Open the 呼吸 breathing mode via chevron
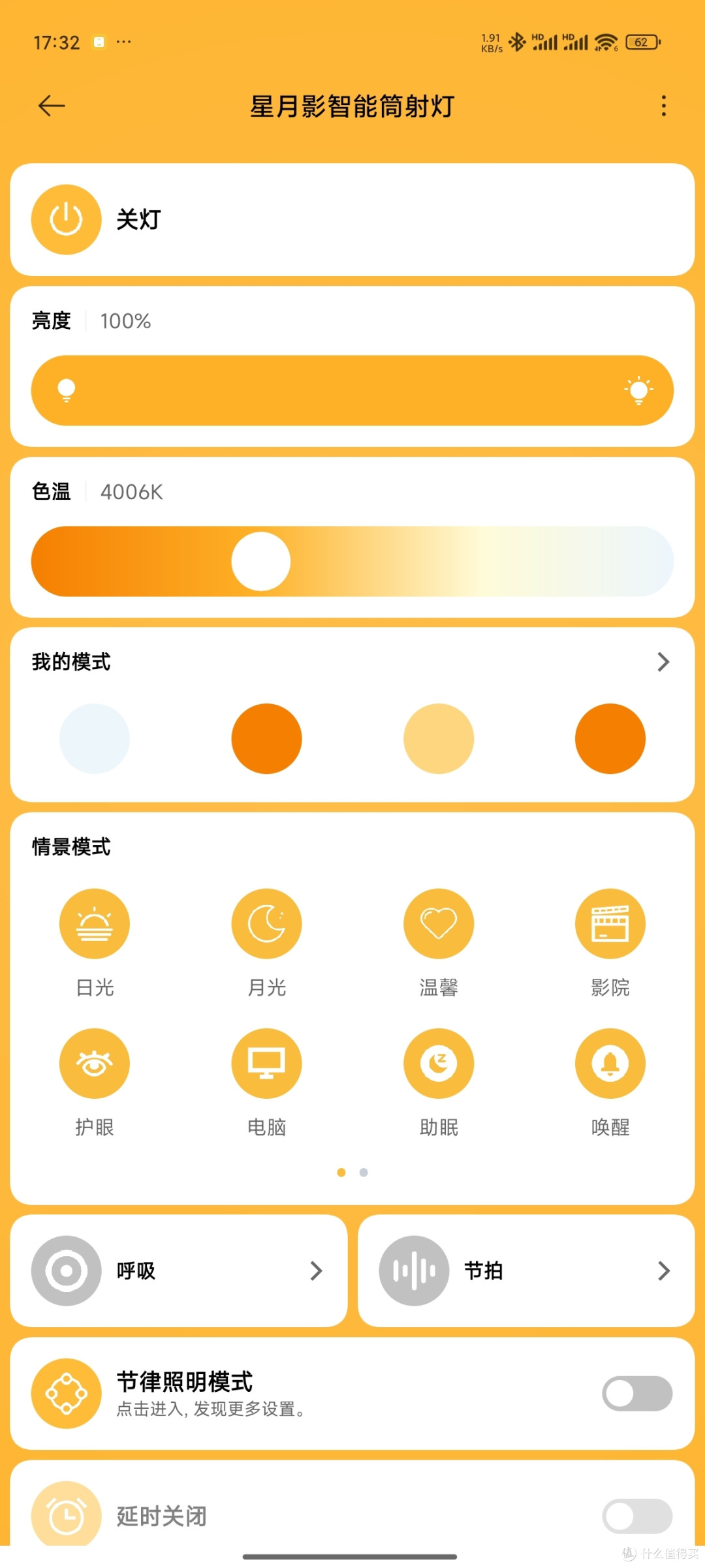Screen dimensions: 705x1568 [x=317, y=1270]
